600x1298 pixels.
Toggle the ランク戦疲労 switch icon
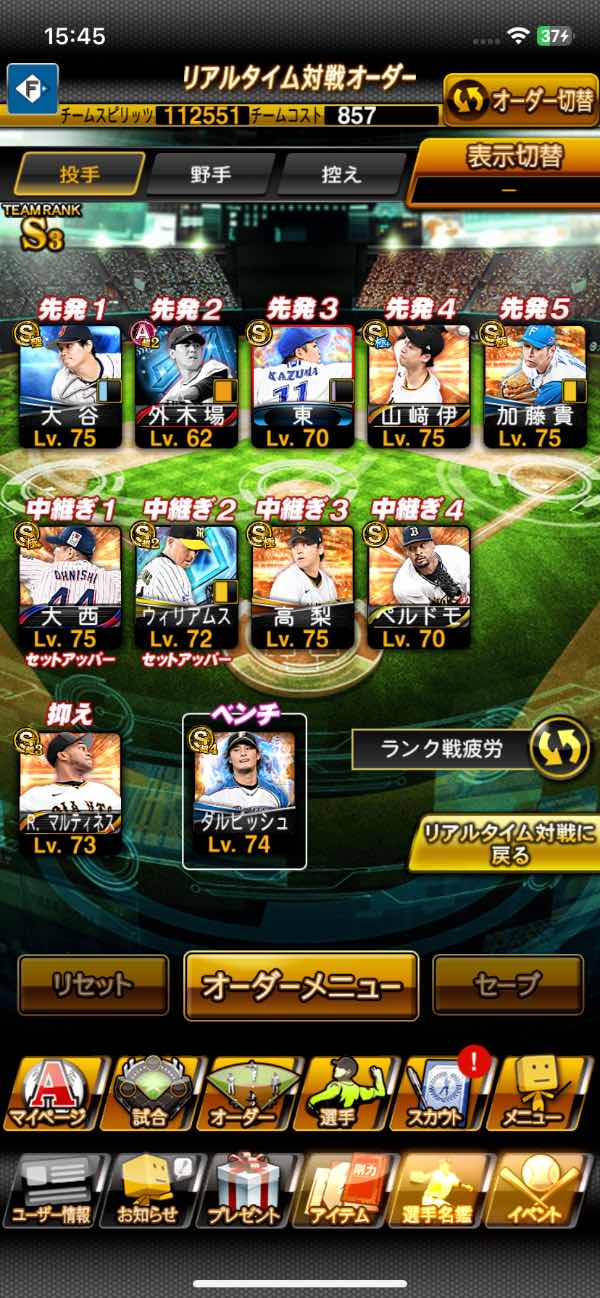pyautogui.click(x=558, y=749)
